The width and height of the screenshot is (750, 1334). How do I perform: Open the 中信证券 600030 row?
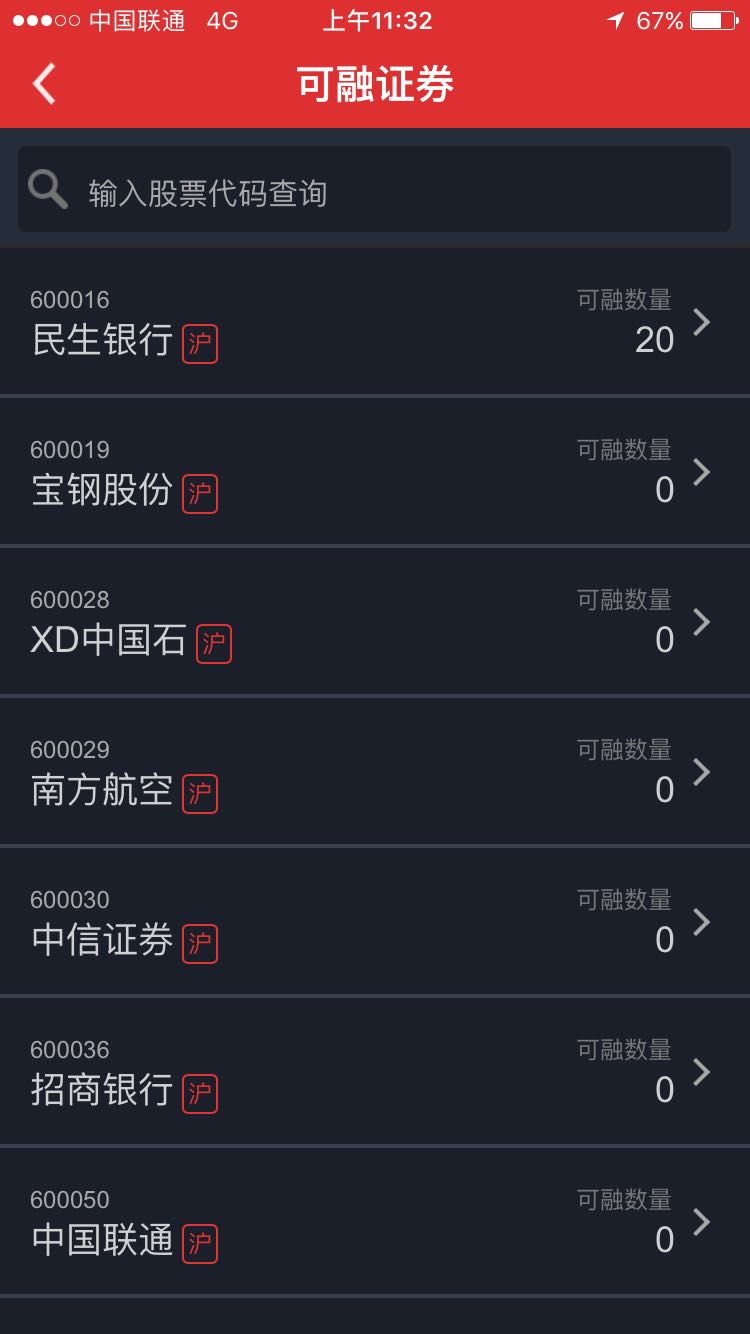375,922
